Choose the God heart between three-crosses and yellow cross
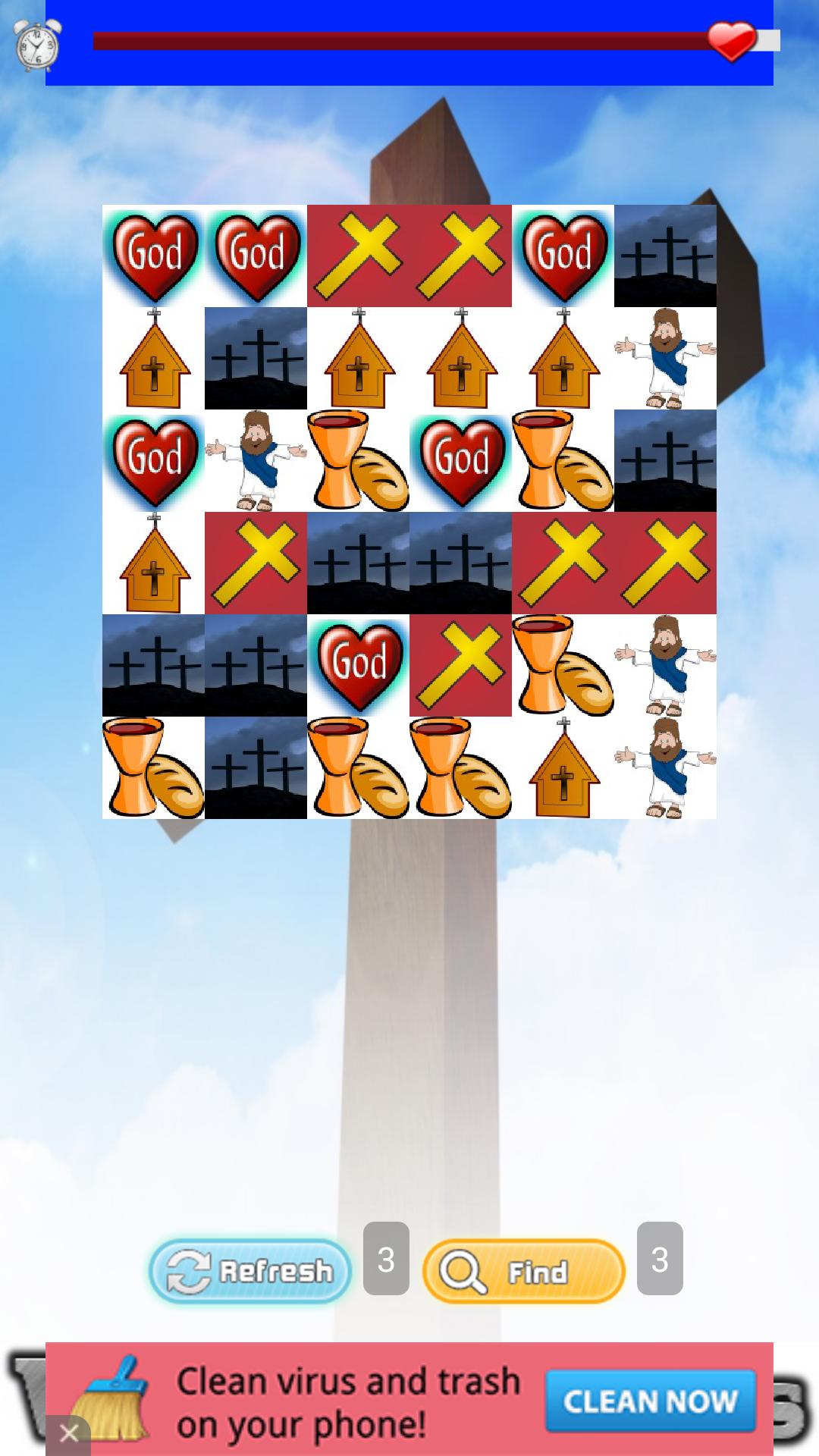 click(x=358, y=665)
